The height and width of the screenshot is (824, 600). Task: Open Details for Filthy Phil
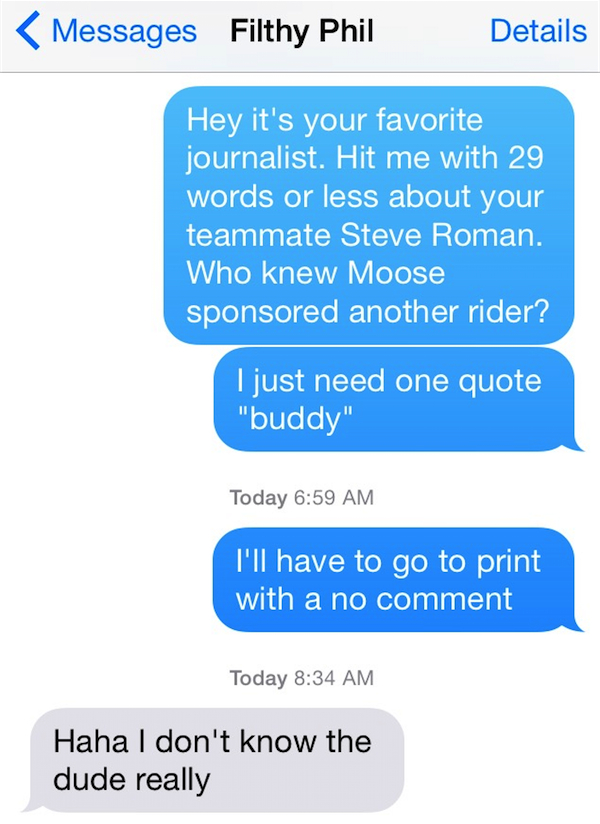point(537,31)
